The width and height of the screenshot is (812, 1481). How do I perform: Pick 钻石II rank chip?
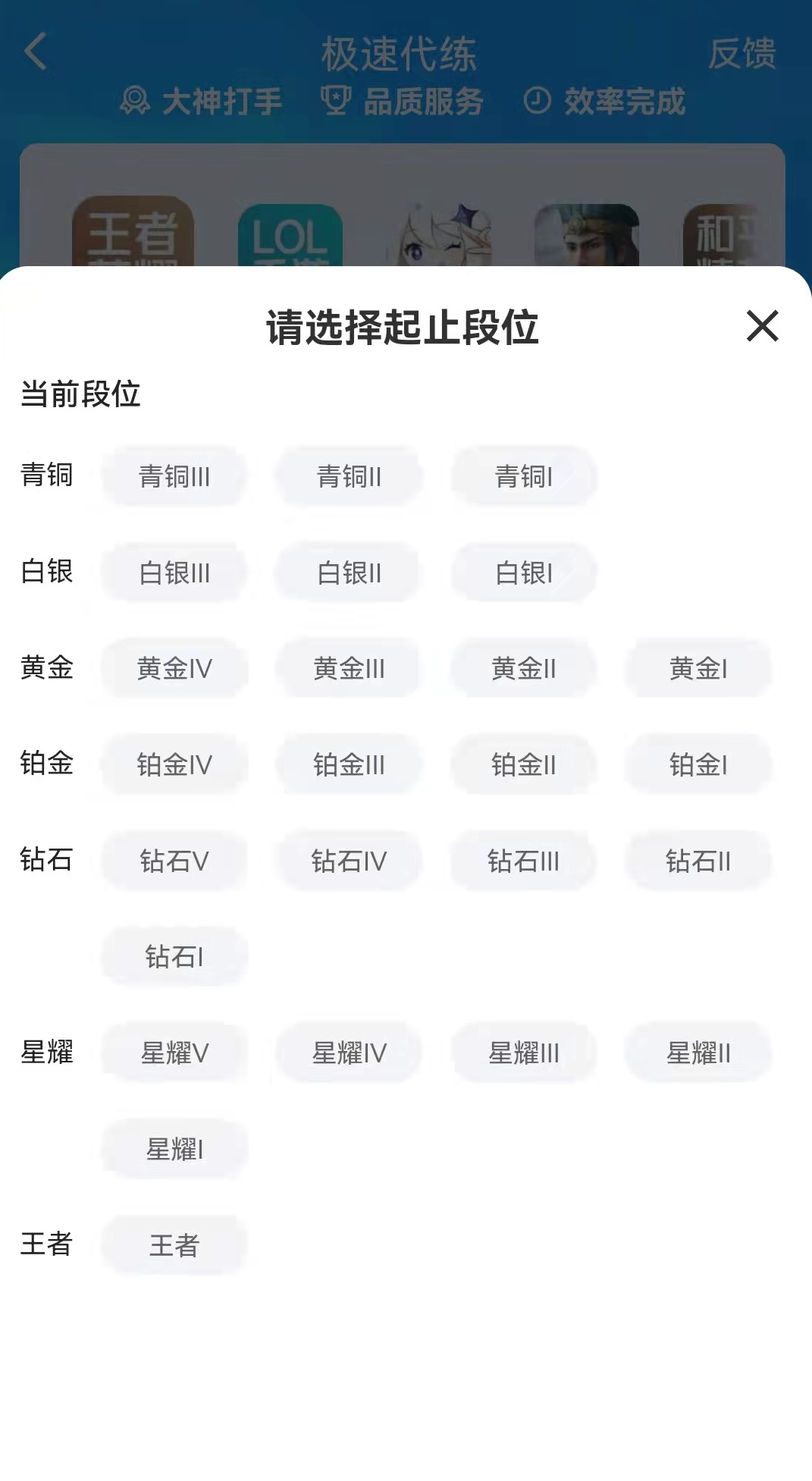click(698, 861)
